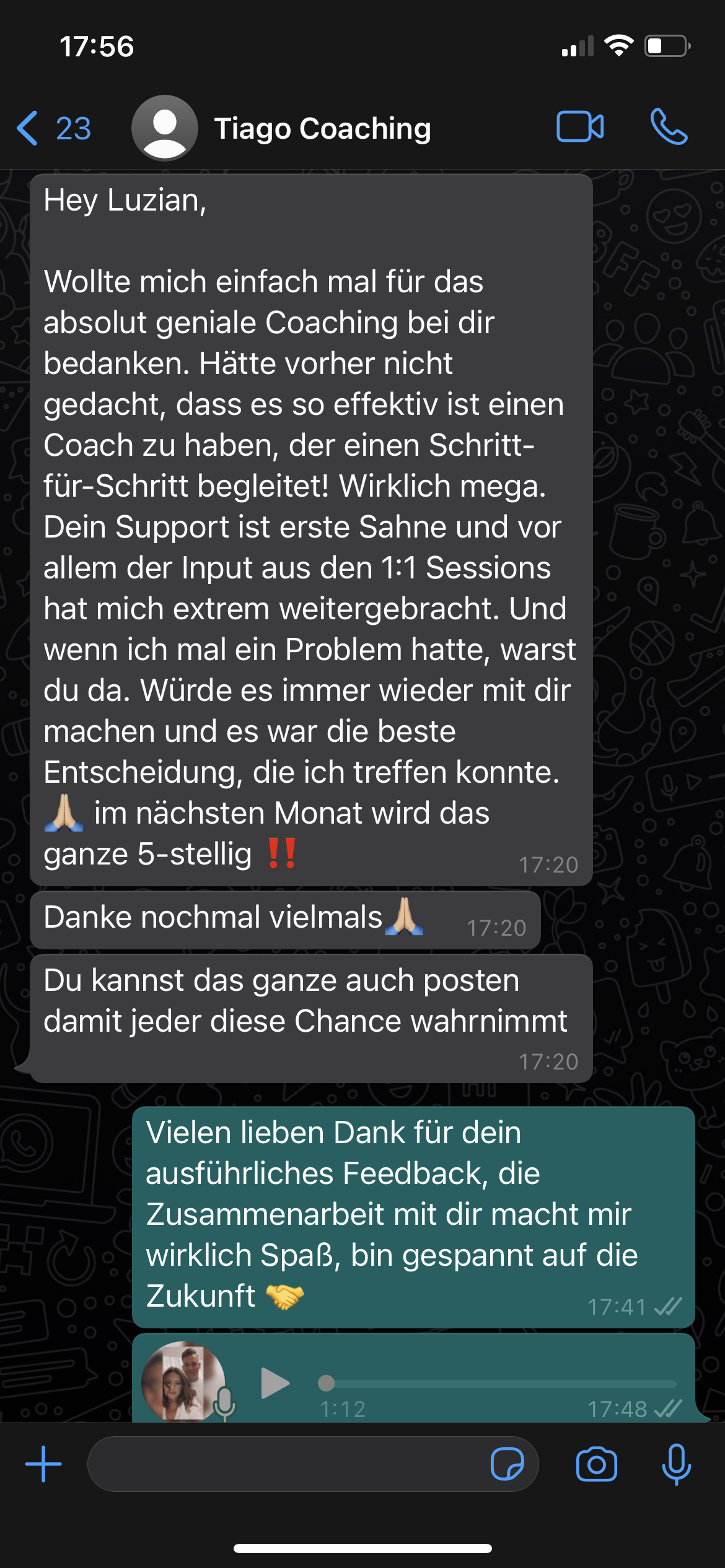Open the attachment plus menu
Viewport: 725px width, 1568px height.
43,1464
